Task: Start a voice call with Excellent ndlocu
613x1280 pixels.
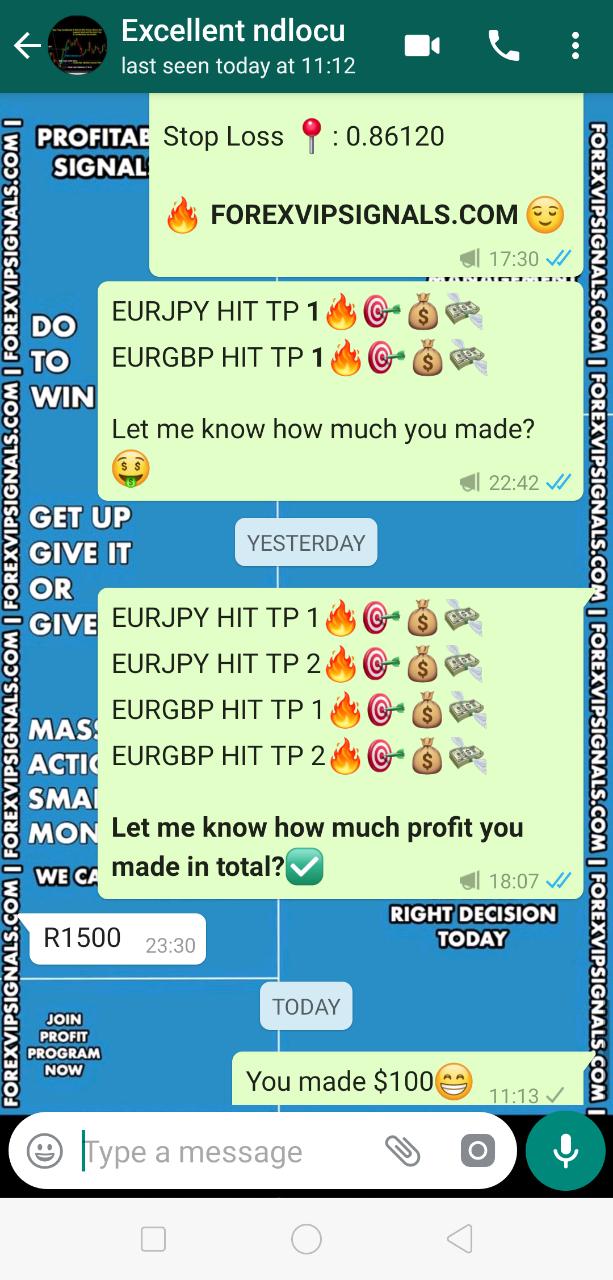Action: click(503, 46)
